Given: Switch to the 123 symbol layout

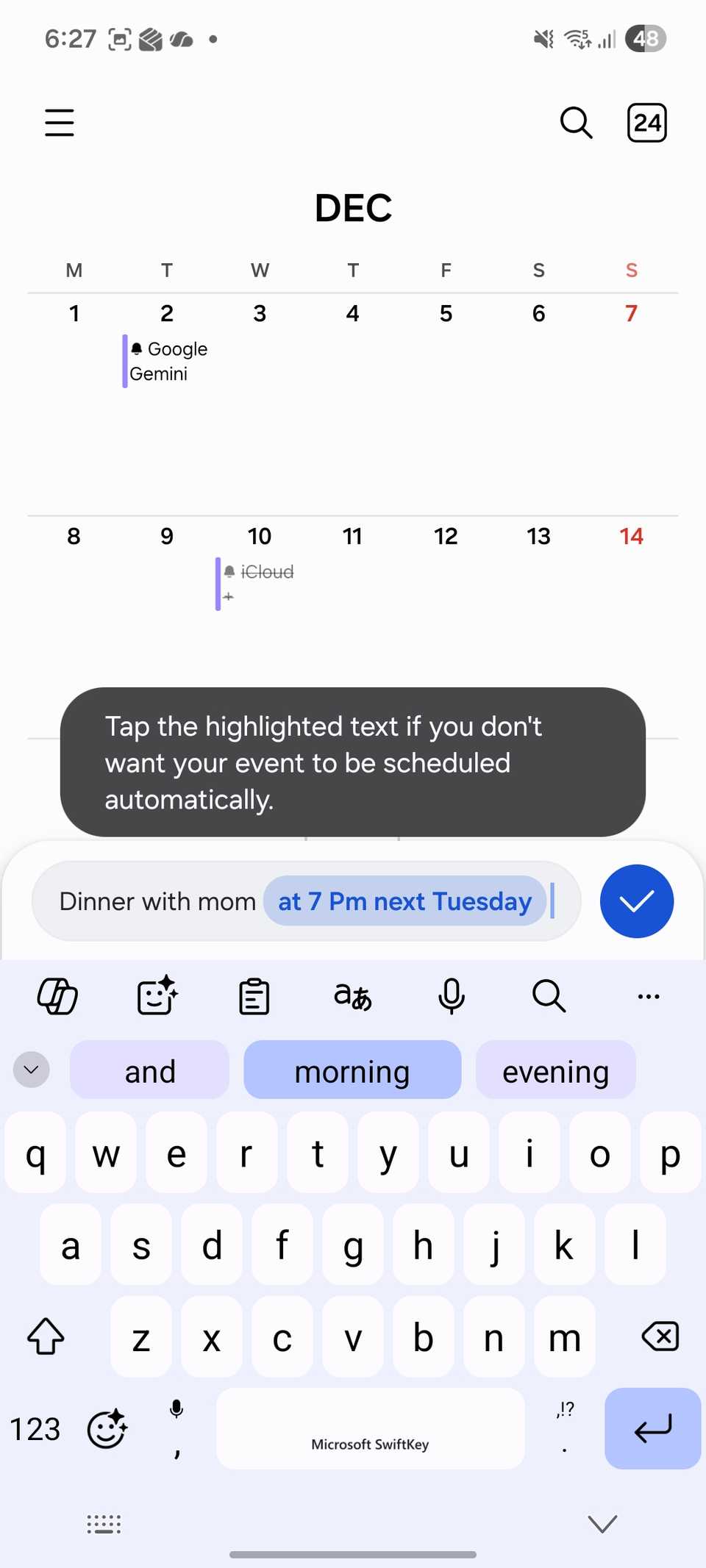Looking at the screenshot, I should click(34, 1429).
